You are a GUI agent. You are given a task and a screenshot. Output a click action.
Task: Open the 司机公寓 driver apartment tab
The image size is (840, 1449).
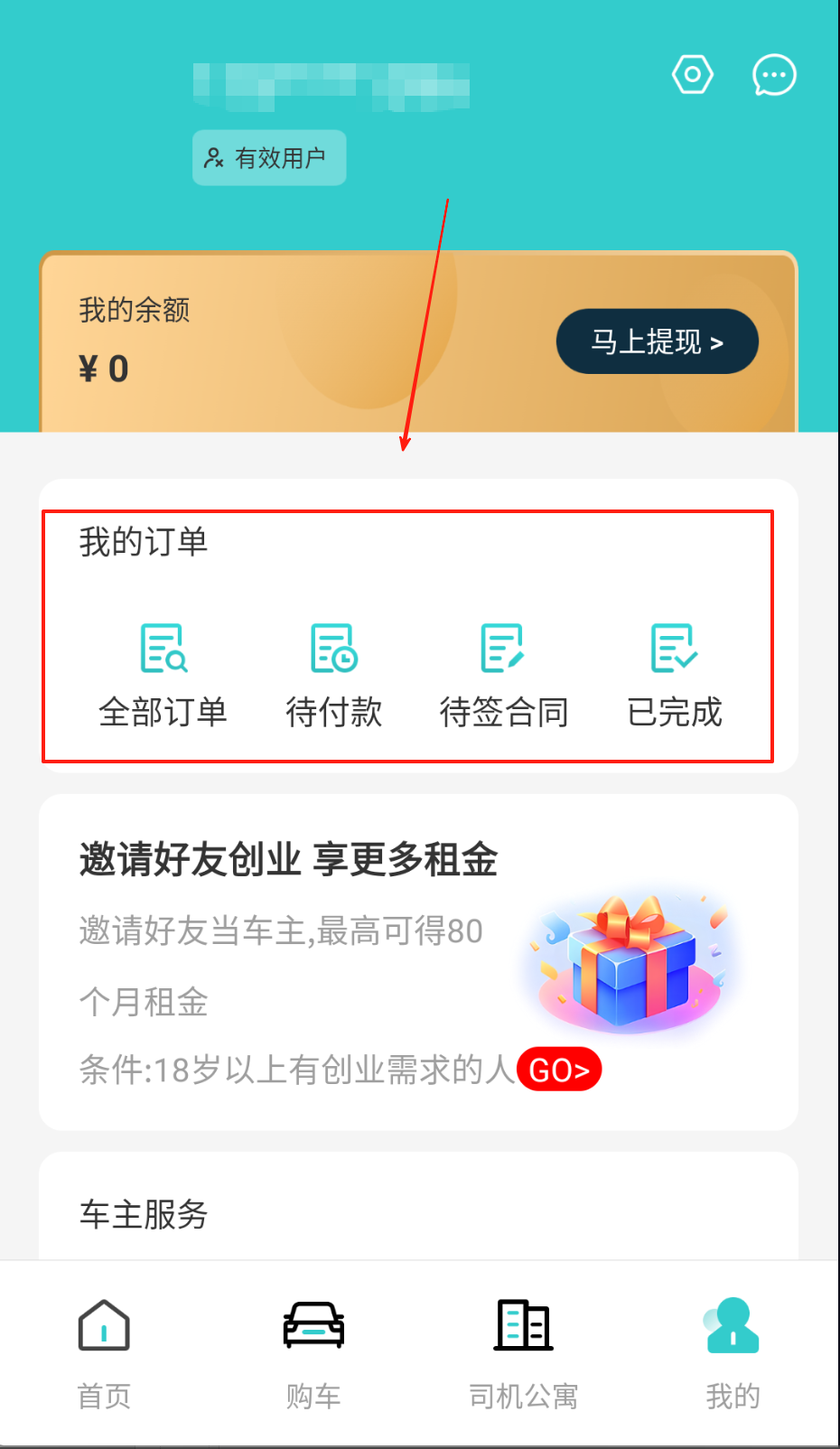523,1352
